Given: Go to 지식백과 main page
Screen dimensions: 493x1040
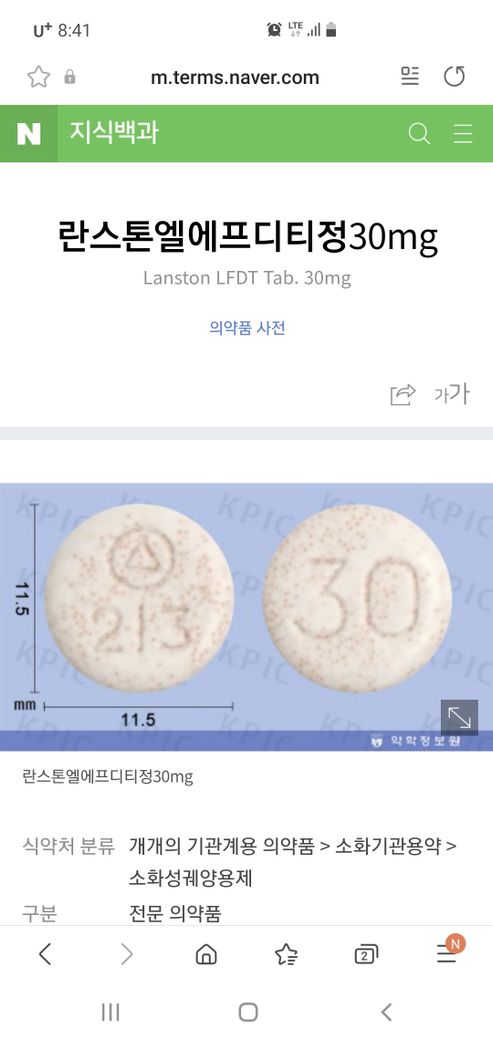Looking at the screenshot, I should 114,133.
